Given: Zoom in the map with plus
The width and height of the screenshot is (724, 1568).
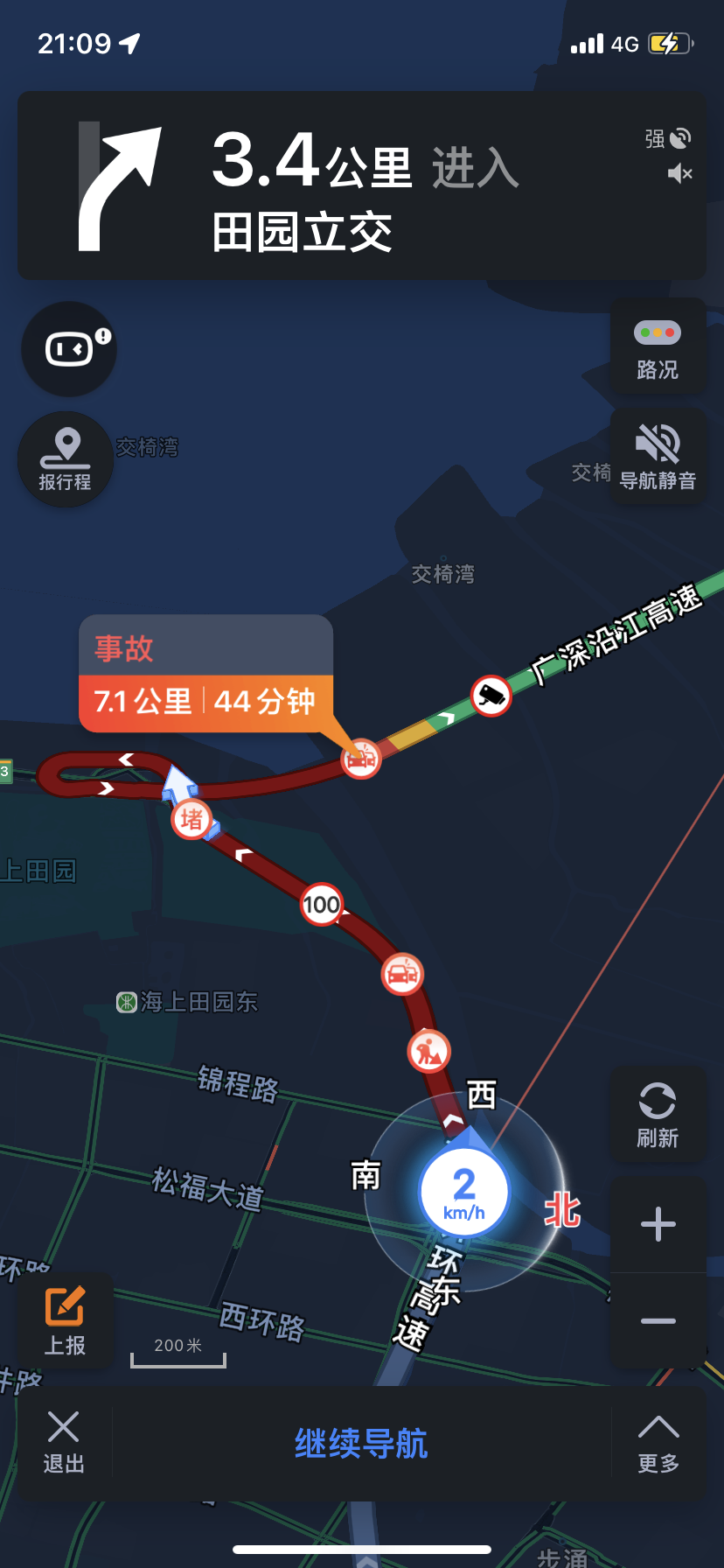Looking at the screenshot, I should tap(658, 1224).
